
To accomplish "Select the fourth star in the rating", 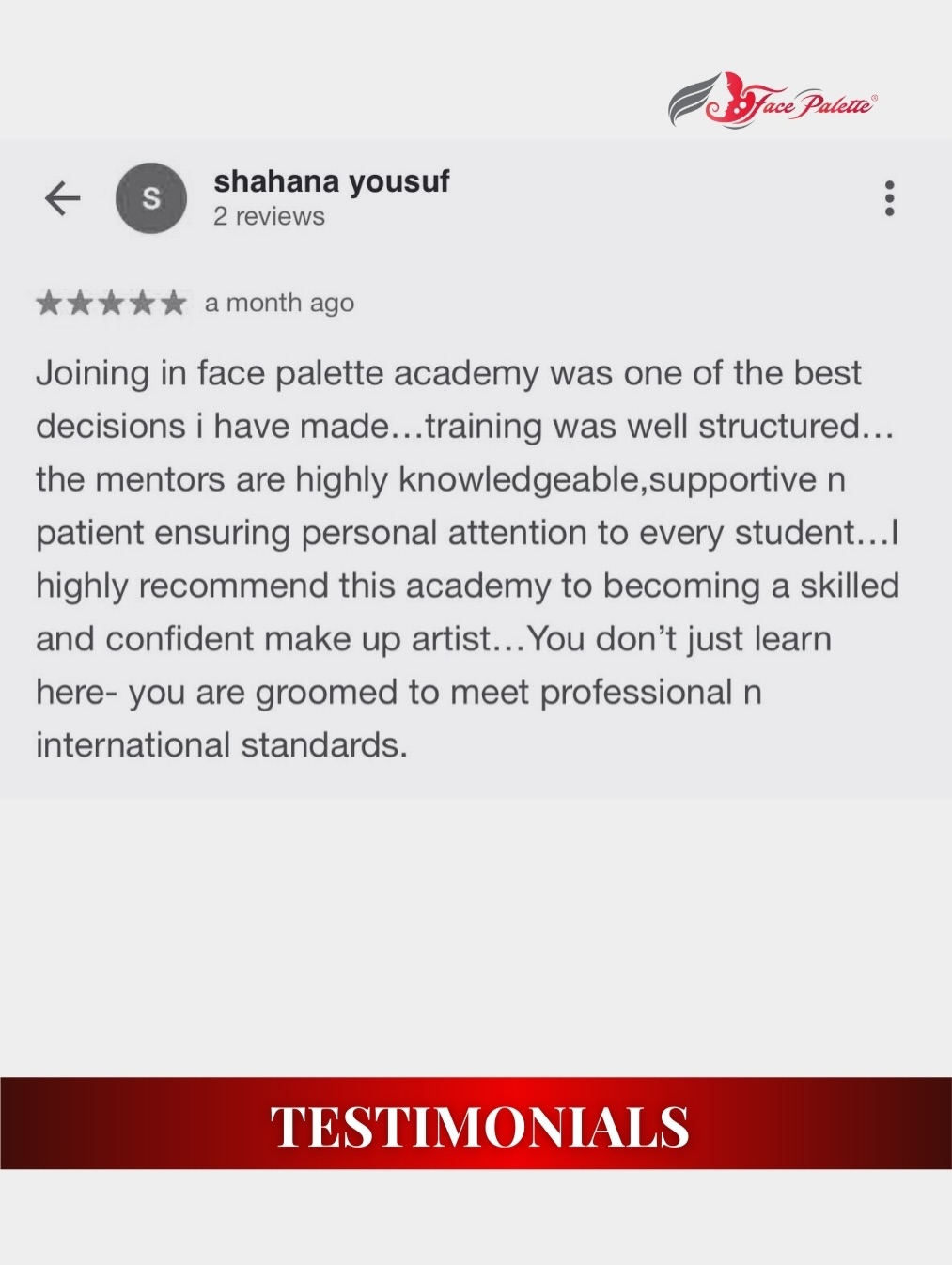I will pos(144,303).
